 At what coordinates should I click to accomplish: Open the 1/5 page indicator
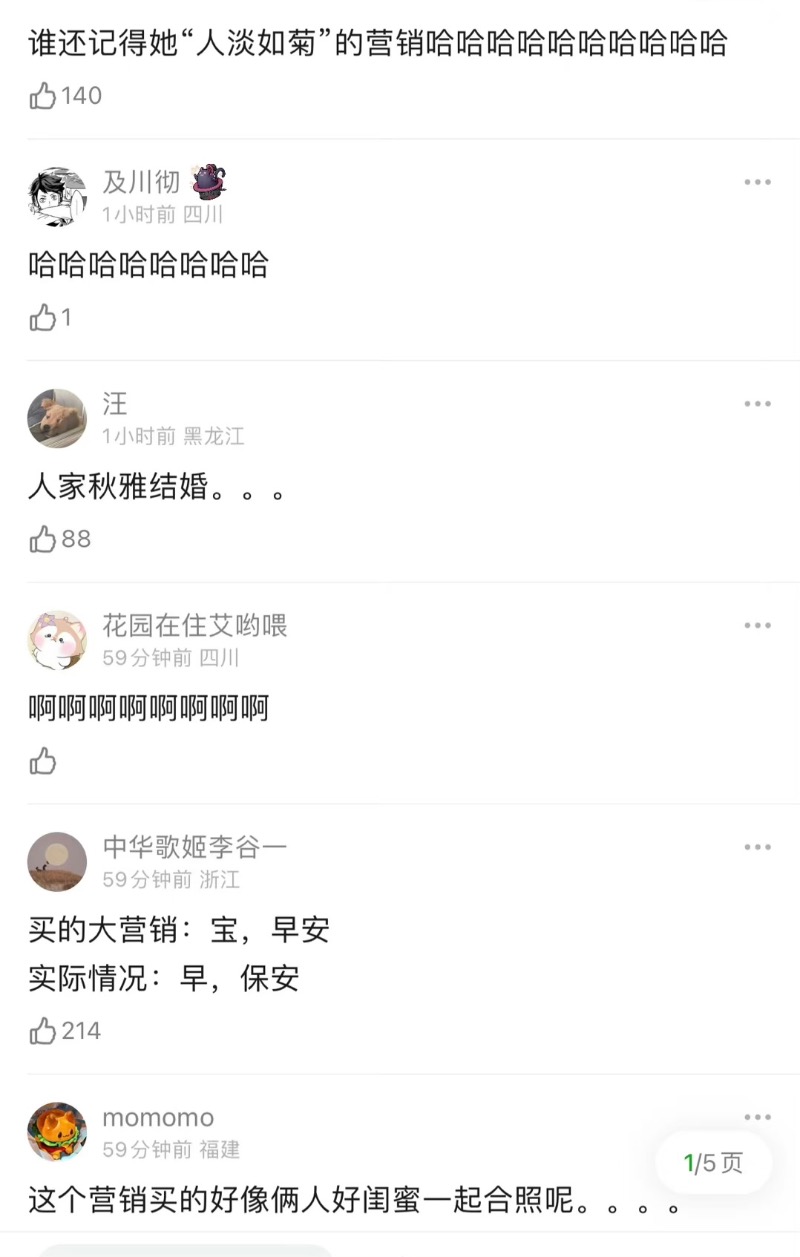[x=713, y=1163]
